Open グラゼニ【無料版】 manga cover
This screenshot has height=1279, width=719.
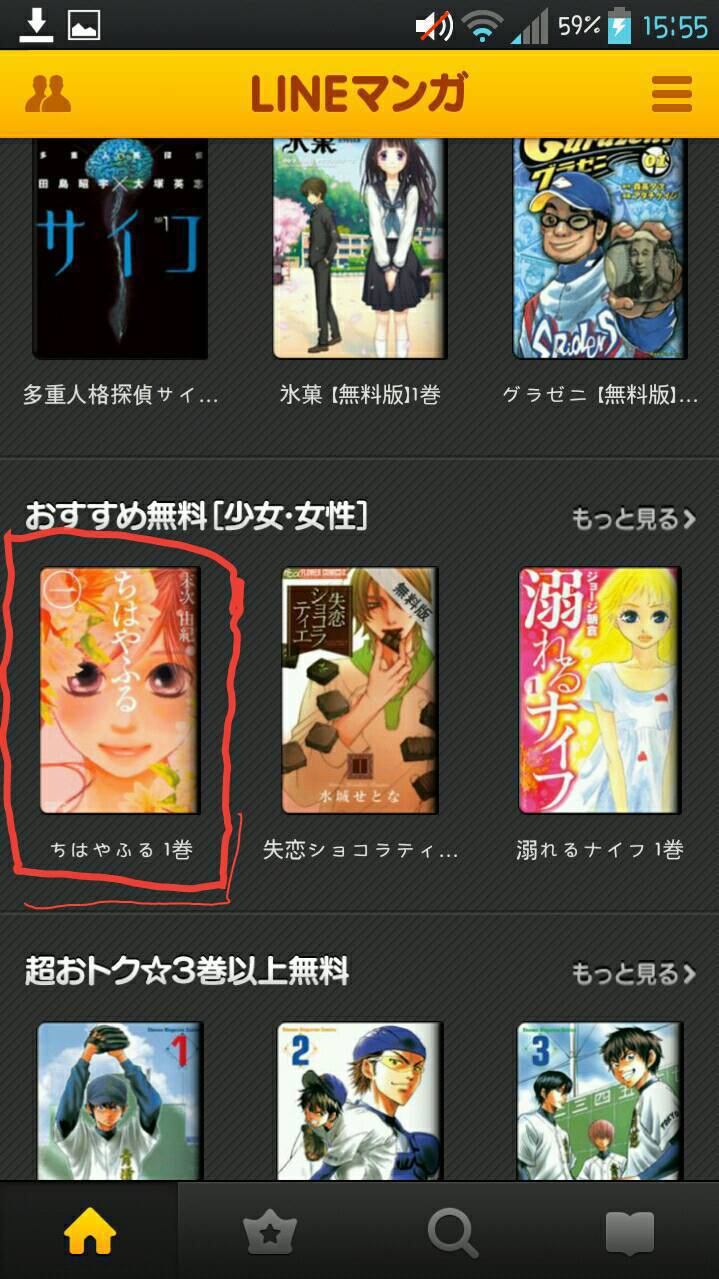pyautogui.click(x=600, y=248)
